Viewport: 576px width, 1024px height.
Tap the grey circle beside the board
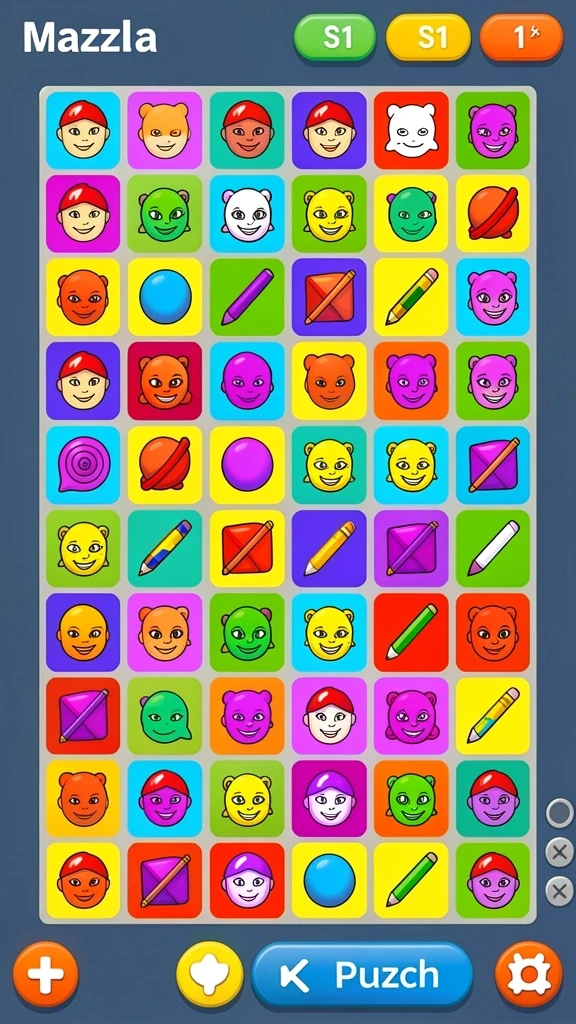(560, 813)
